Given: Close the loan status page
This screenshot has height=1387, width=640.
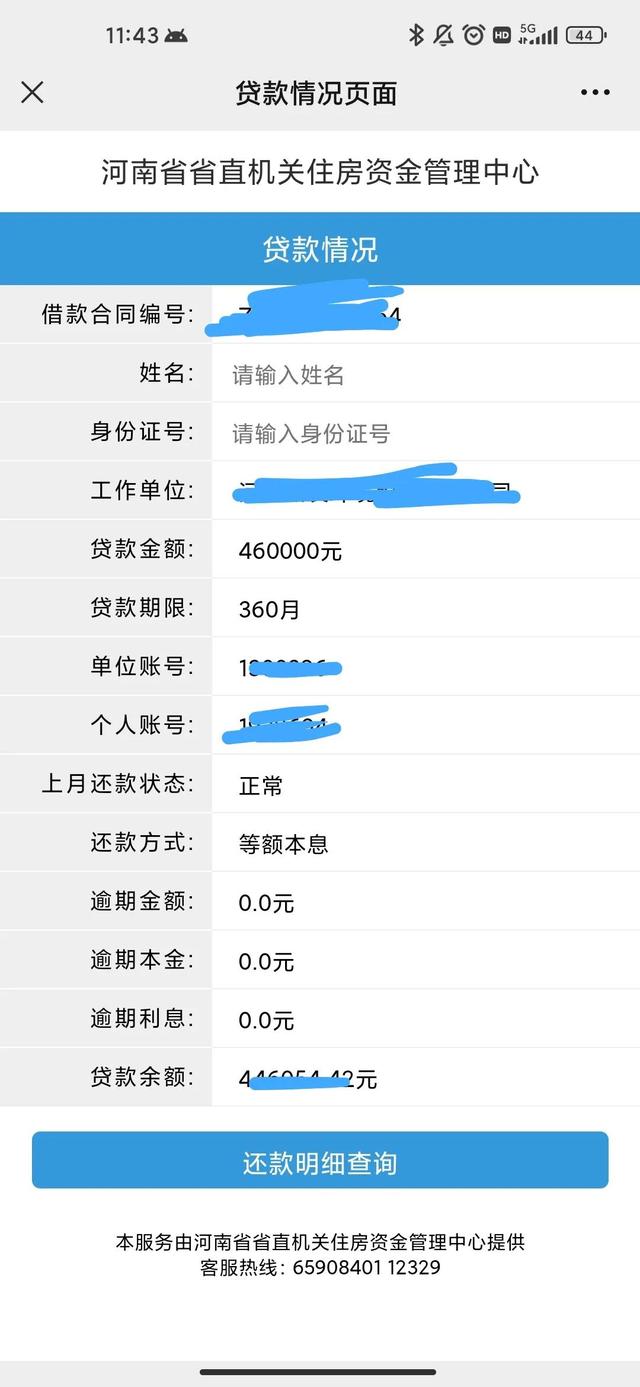Looking at the screenshot, I should [32, 93].
